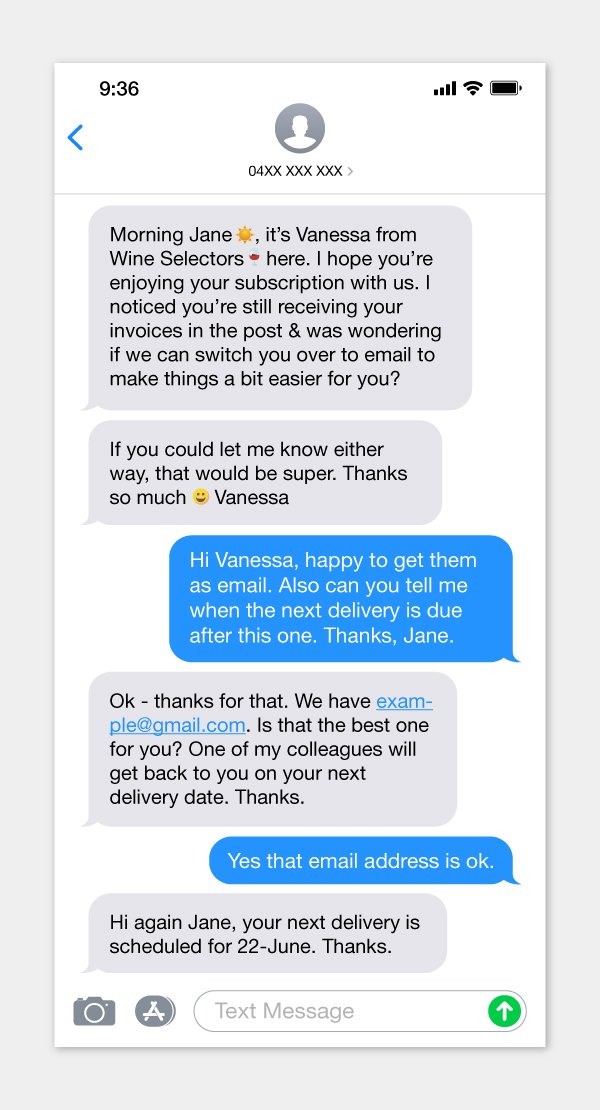The image size is (600, 1110).
Task: Open the App Store apps drawer
Action: pyautogui.click(x=155, y=1011)
